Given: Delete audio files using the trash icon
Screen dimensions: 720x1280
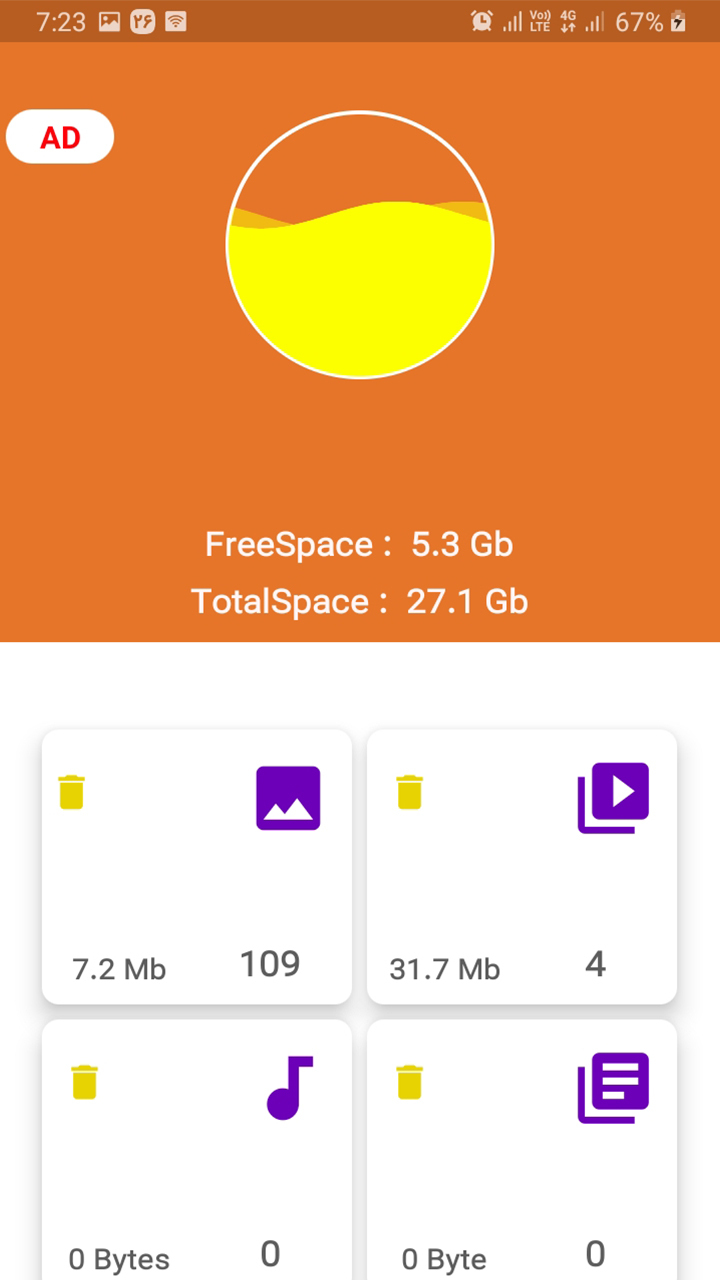Looking at the screenshot, I should [x=84, y=1082].
